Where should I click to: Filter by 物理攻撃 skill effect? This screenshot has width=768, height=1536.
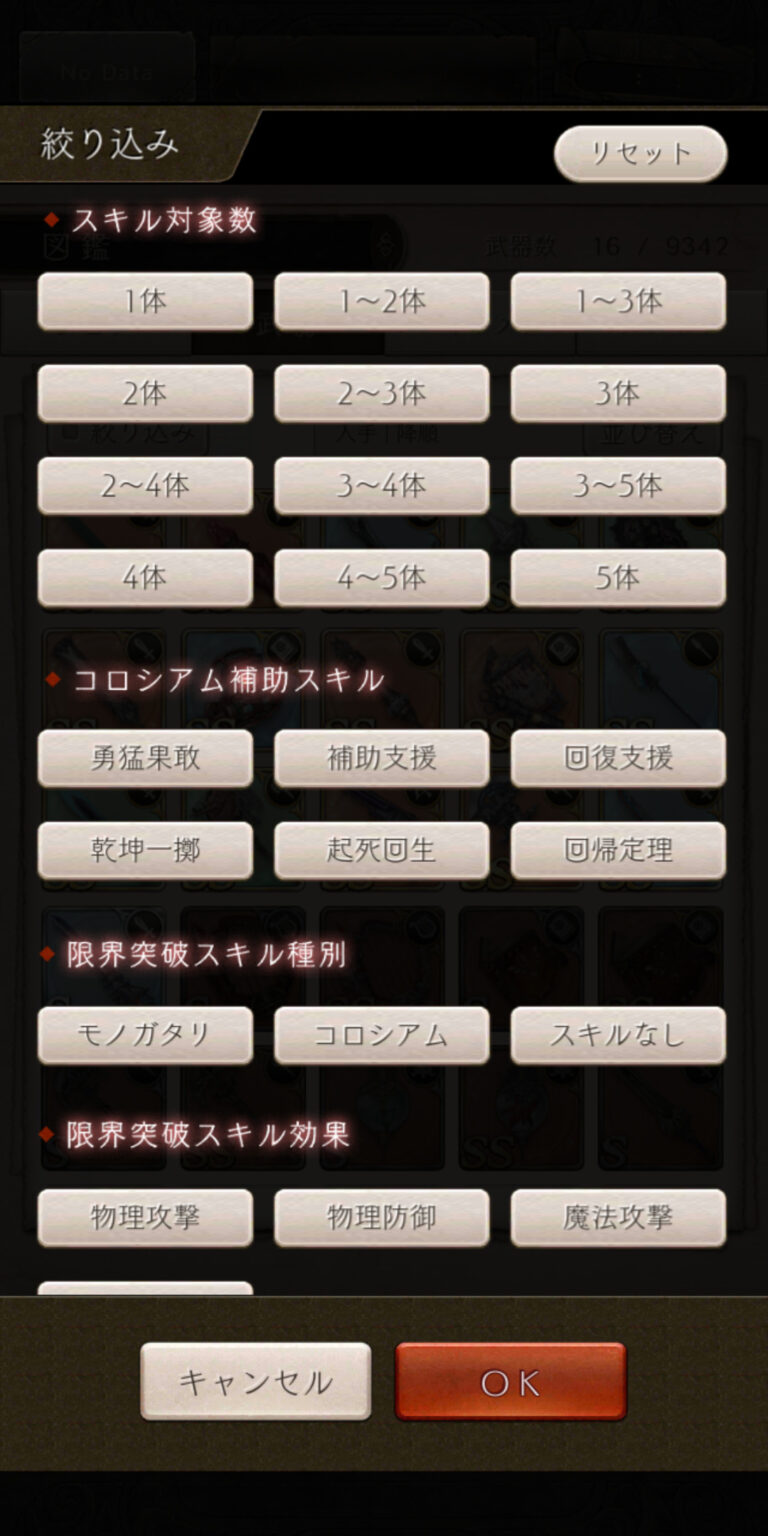tap(145, 1217)
